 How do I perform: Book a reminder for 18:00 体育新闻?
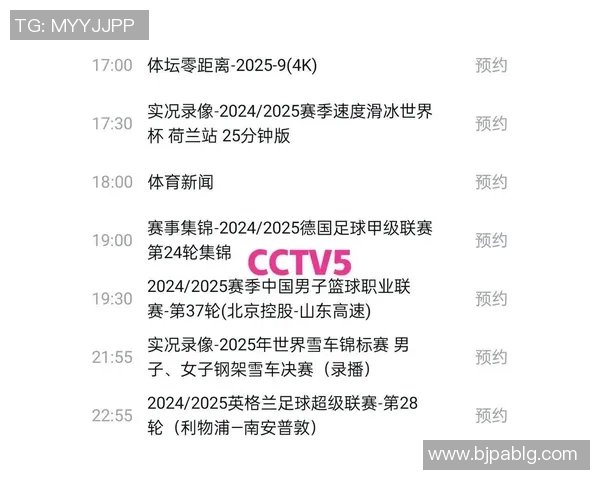[x=491, y=182]
